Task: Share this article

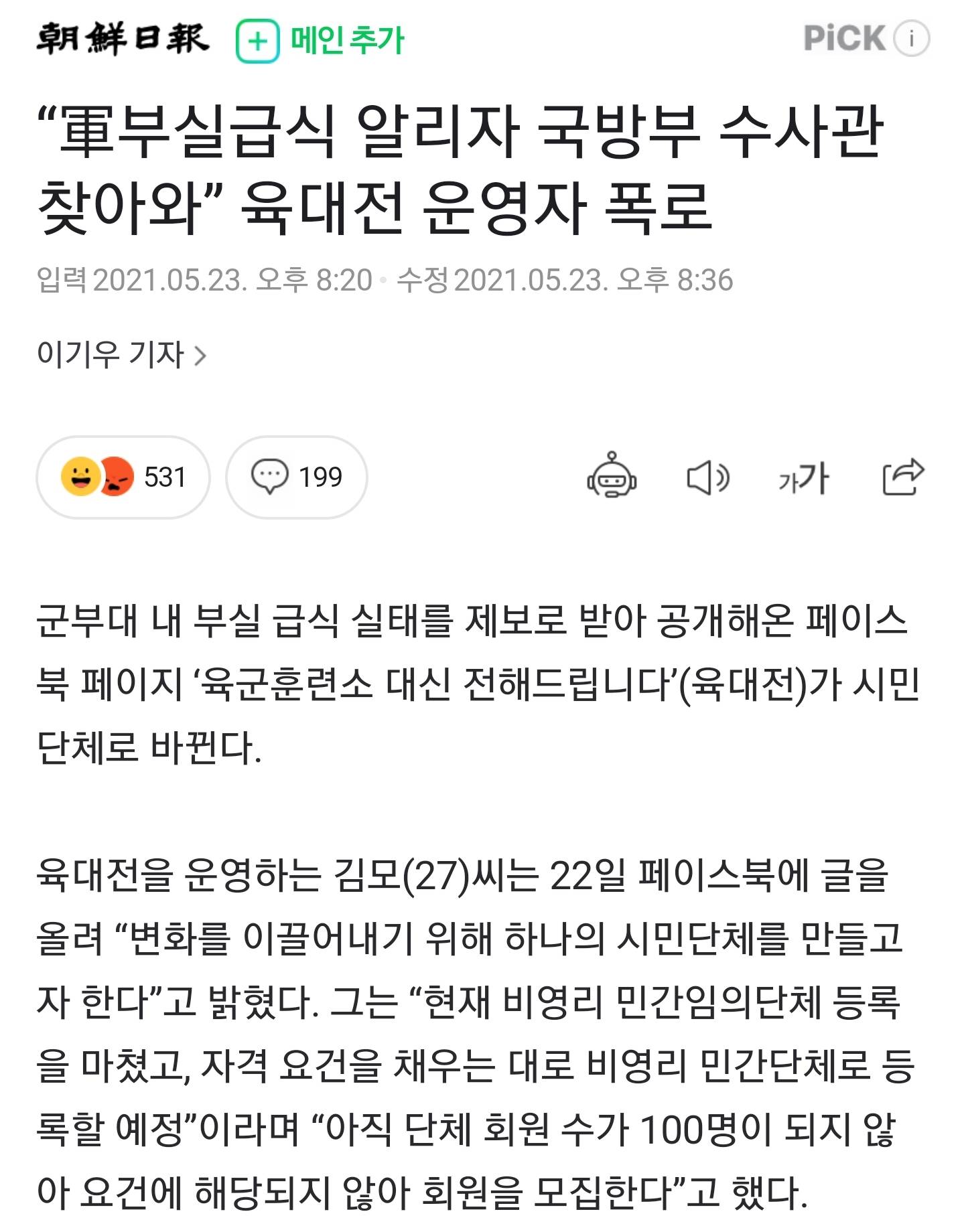Action: (x=902, y=477)
